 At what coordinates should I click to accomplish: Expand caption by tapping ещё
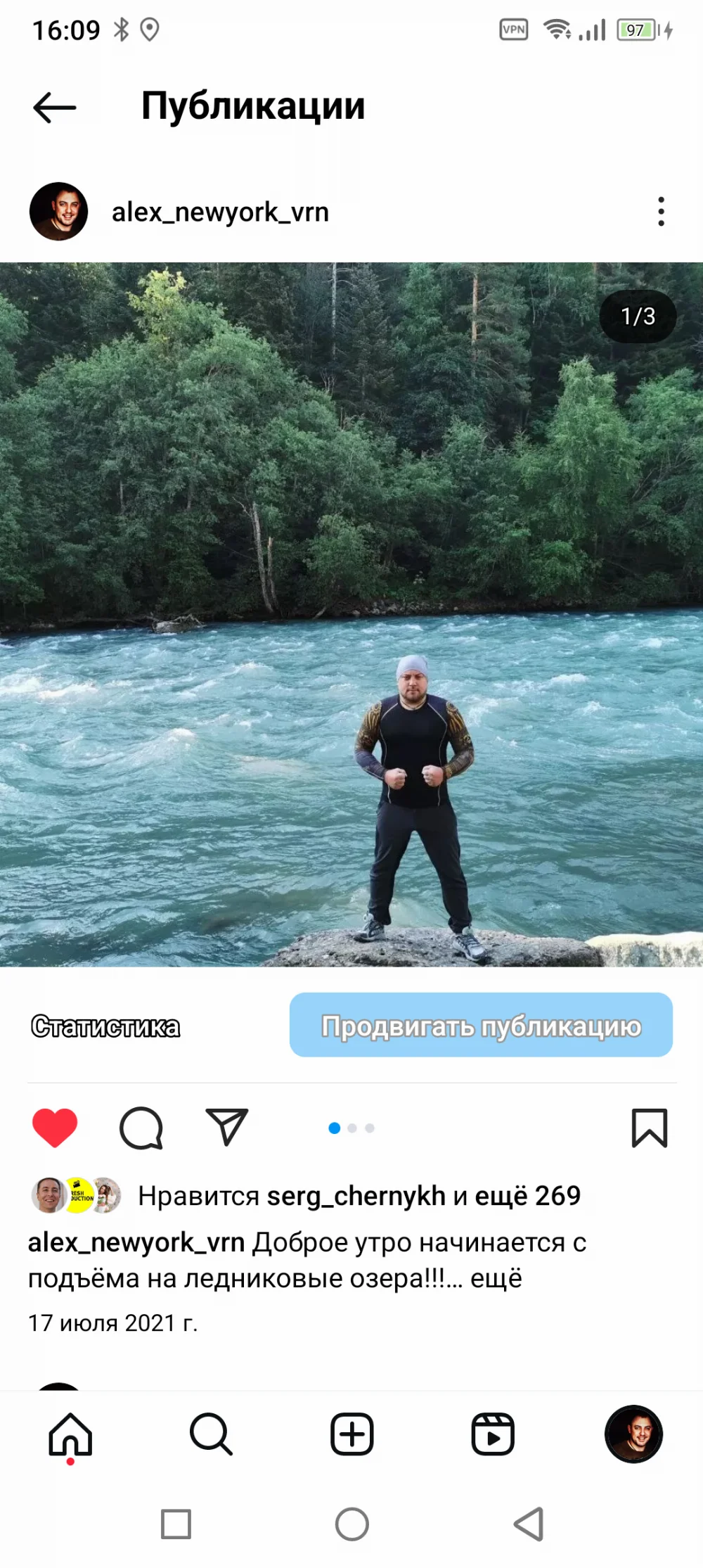click(x=496, y=1278)
